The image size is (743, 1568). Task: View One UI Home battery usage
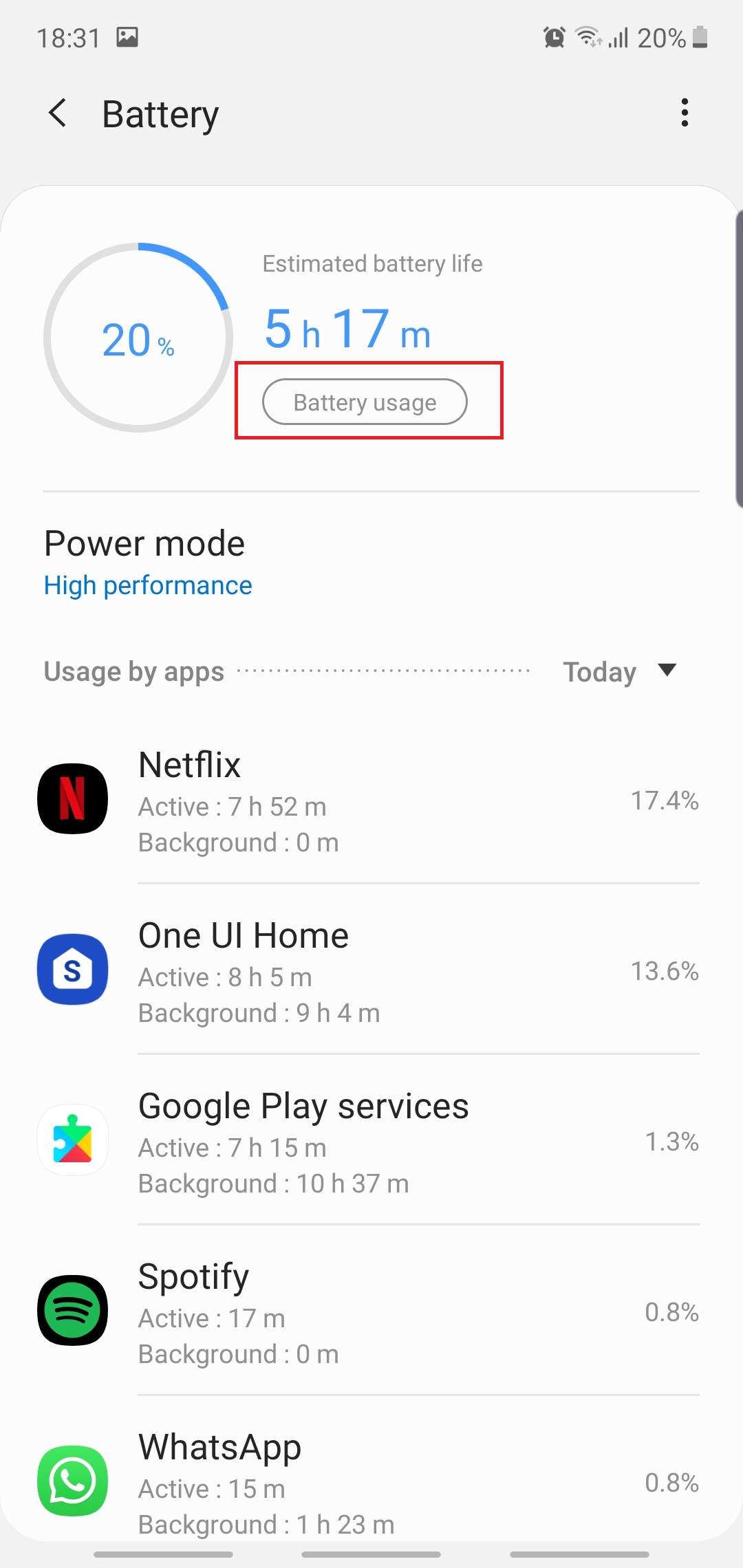coord(370,971)
